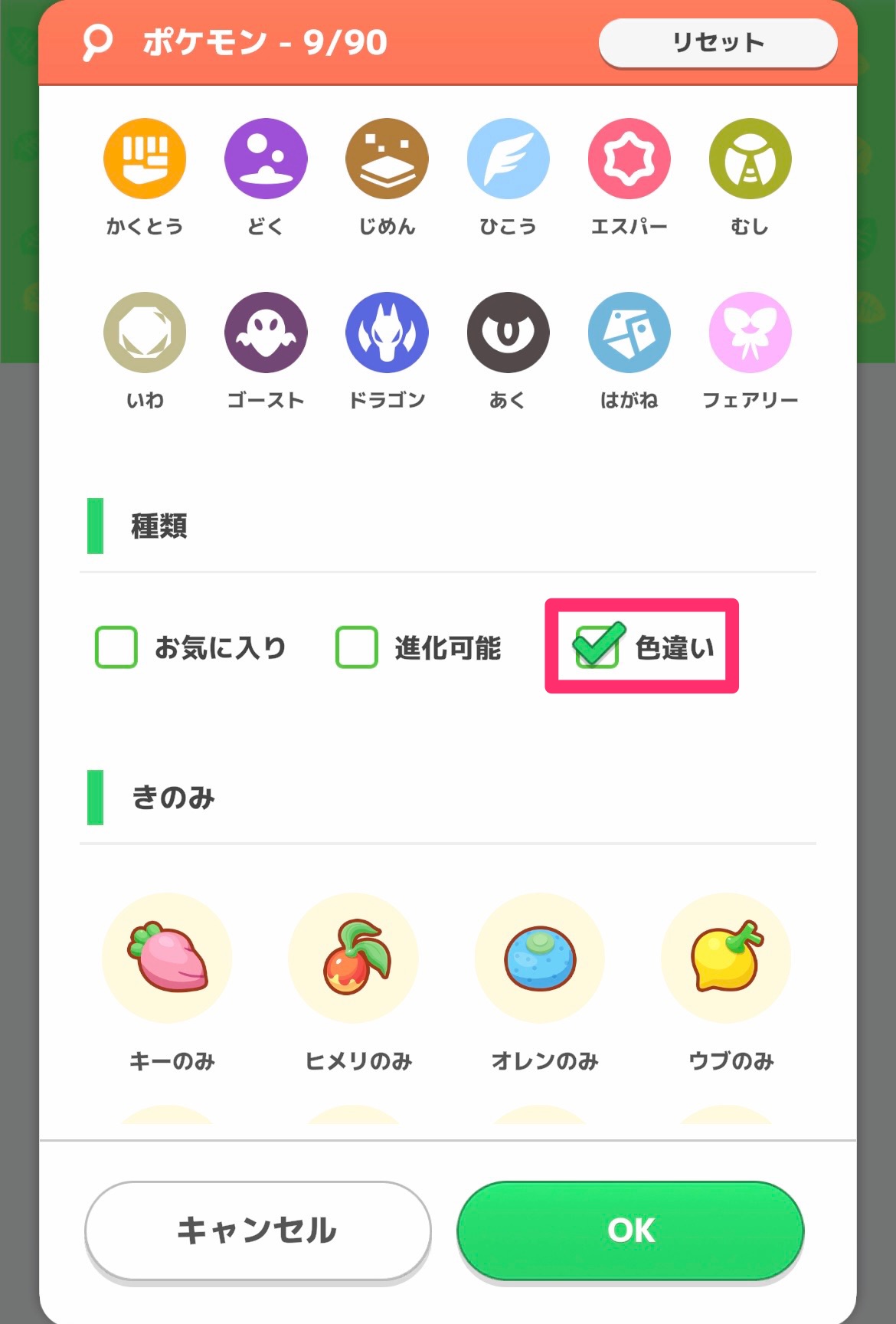896x1324 pixels.
Task: Select the フェアリー (Fairy) type filter icon
Action: [750, 332]
